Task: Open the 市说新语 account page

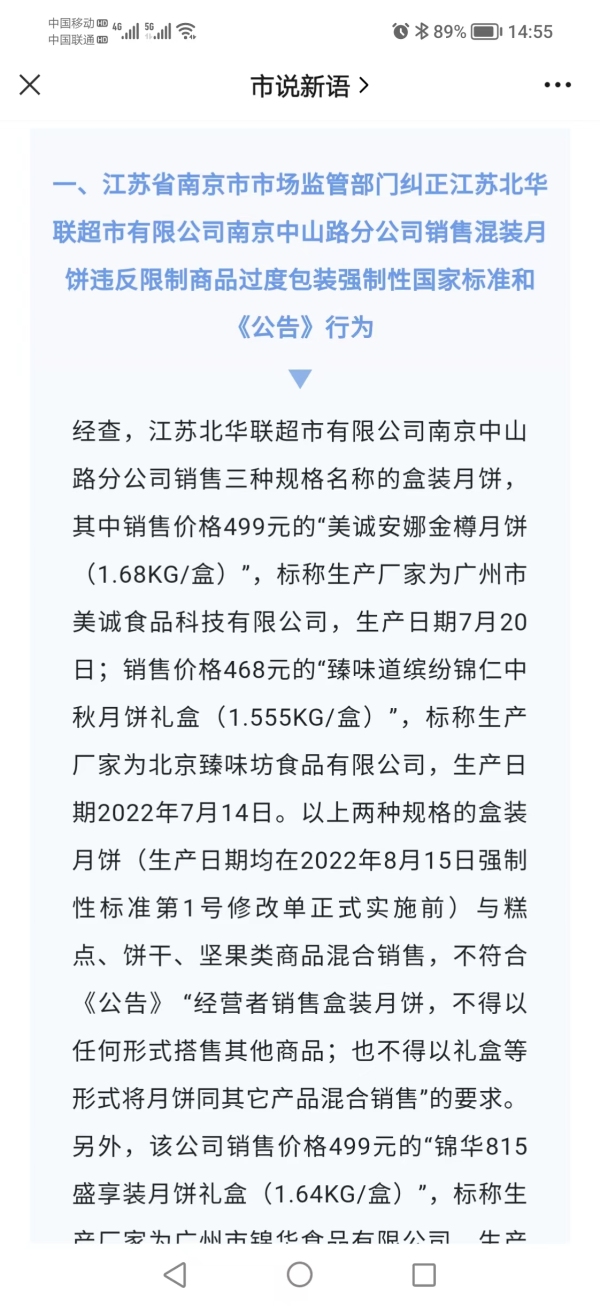Action: [x=309, y=86]
